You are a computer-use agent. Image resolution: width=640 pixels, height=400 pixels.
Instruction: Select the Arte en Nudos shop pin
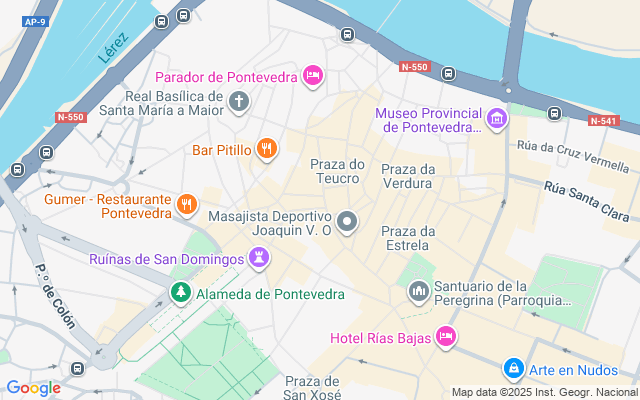click(514, 369)
